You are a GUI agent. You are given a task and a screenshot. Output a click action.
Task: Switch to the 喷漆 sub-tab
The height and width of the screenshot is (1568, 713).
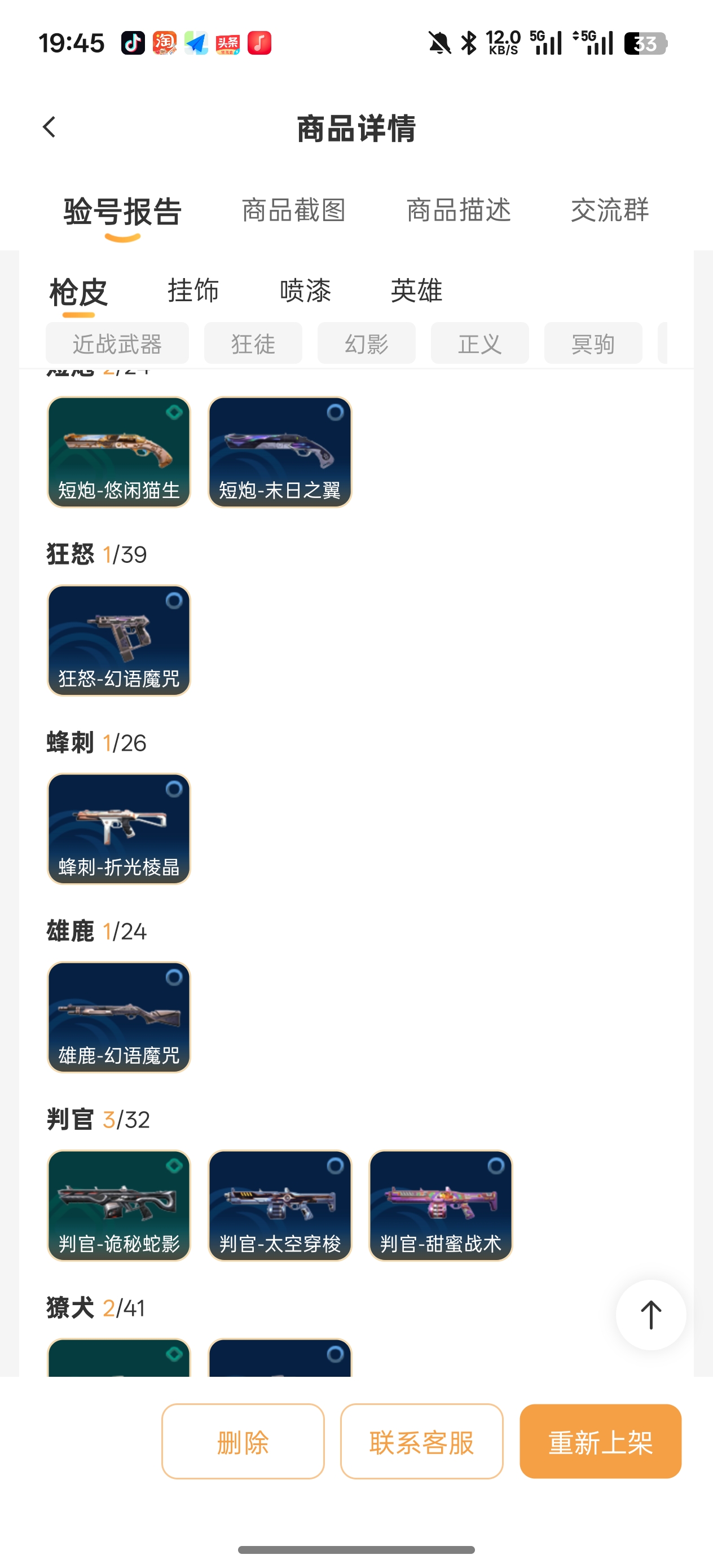(305, 290)
